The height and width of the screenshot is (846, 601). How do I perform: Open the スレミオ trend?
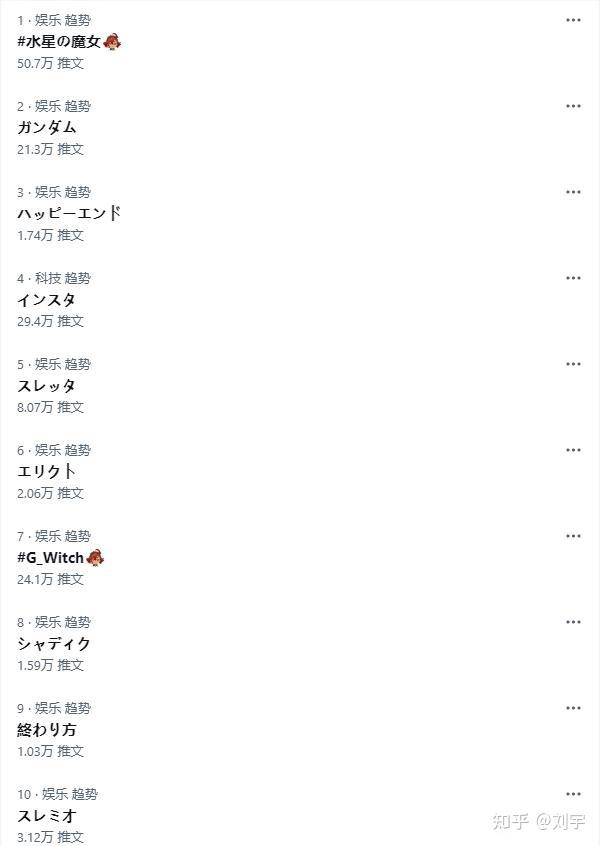pyautogui.click(x=46, y=815)
